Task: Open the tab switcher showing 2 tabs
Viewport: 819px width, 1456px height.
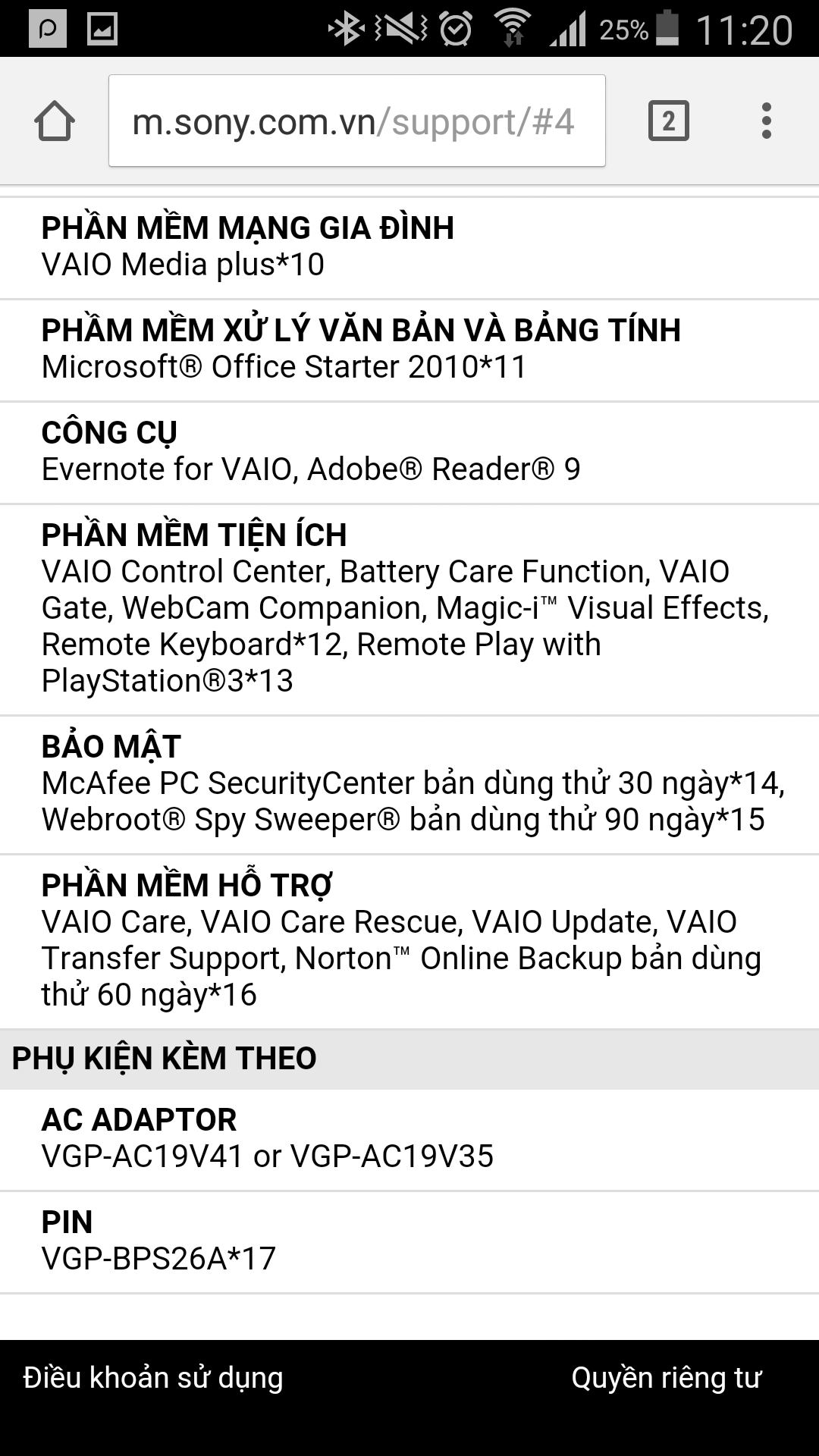Action: [668, 121]
